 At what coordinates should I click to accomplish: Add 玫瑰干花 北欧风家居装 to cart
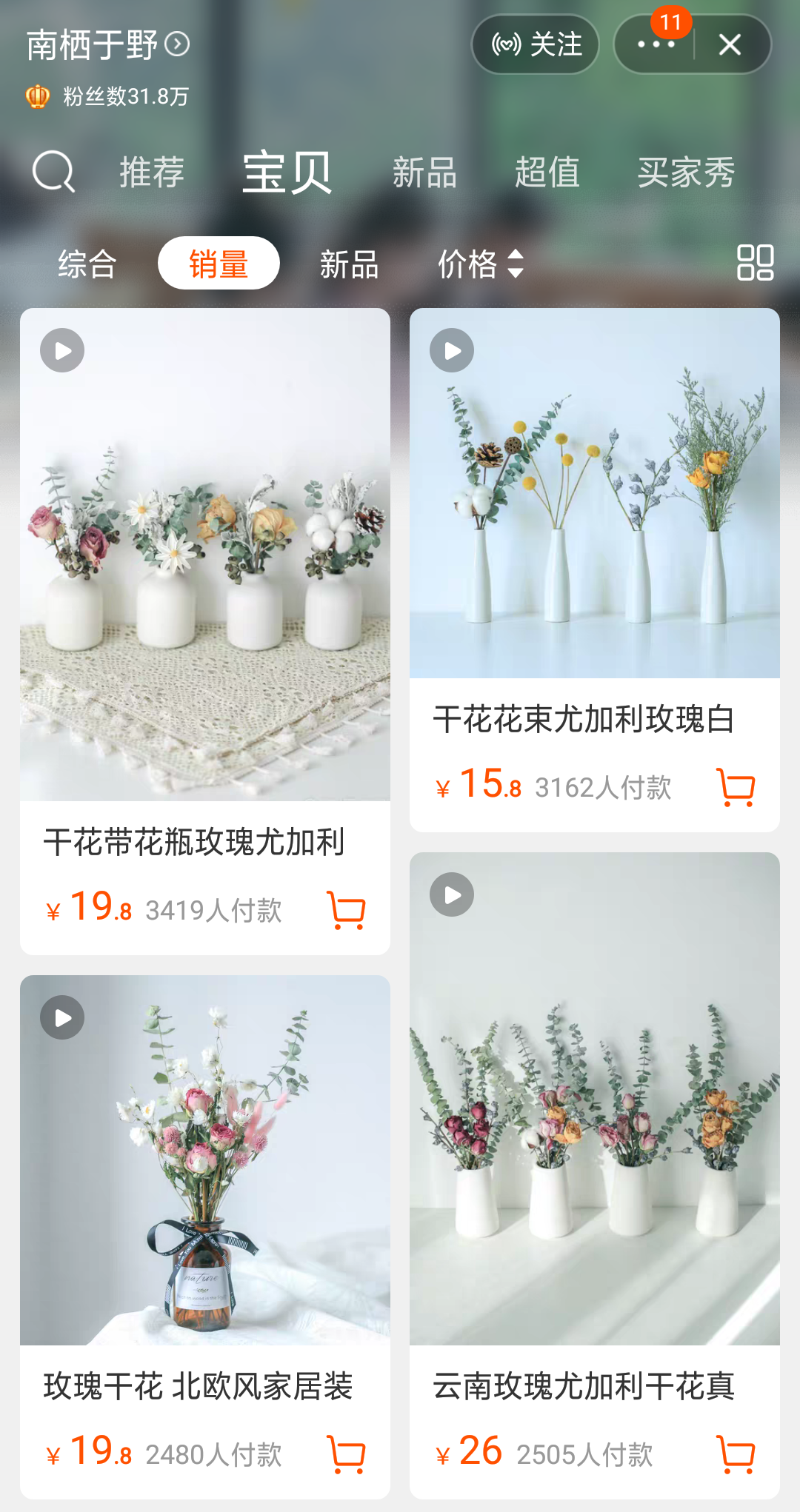(x=346, y=1454)
